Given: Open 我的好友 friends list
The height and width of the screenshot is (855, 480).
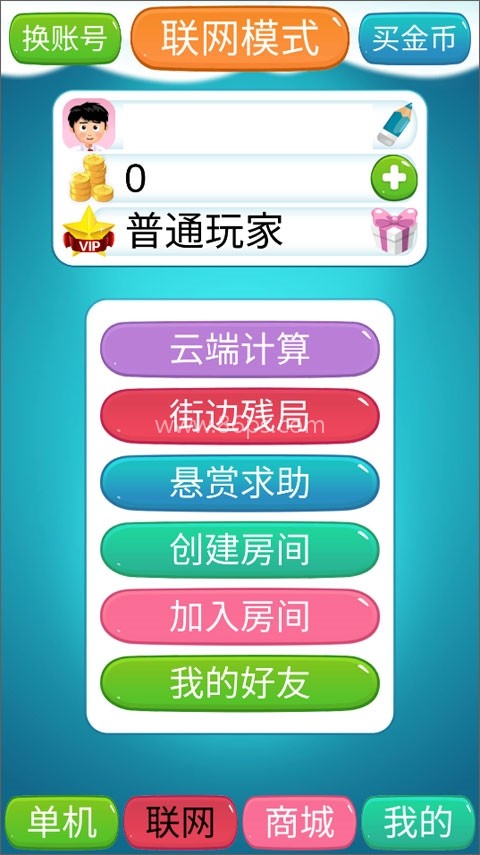Looking at the screenshot, I should coord(240,683).
